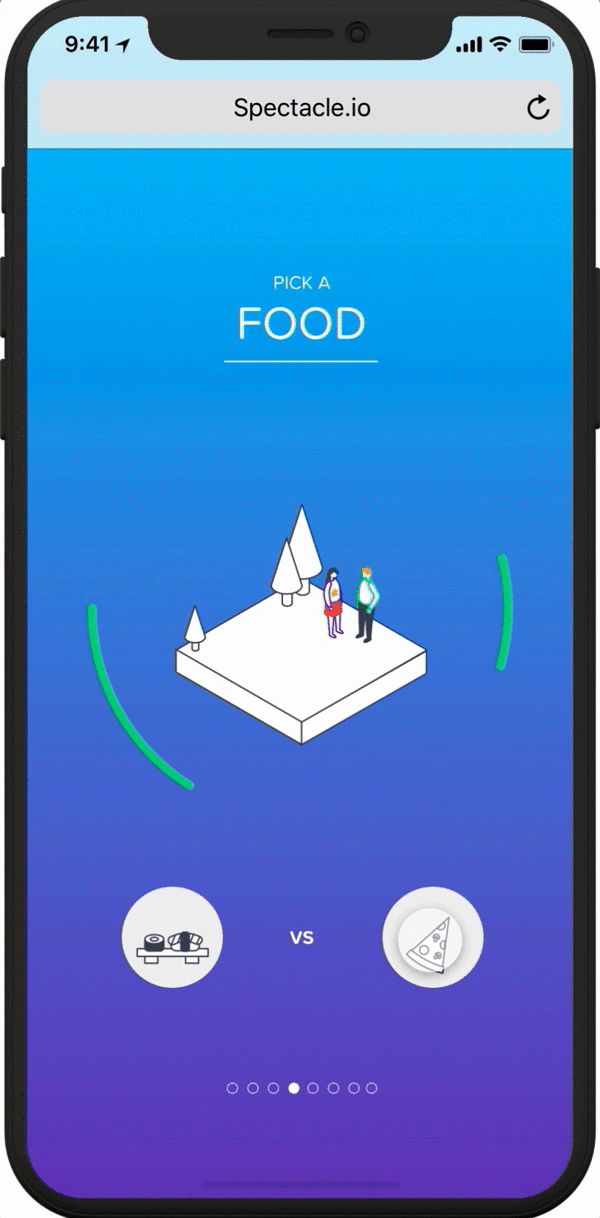Reload the Spectacle.io page
The width and height of the screenshot is (600, 1218).
click(538, 108)
